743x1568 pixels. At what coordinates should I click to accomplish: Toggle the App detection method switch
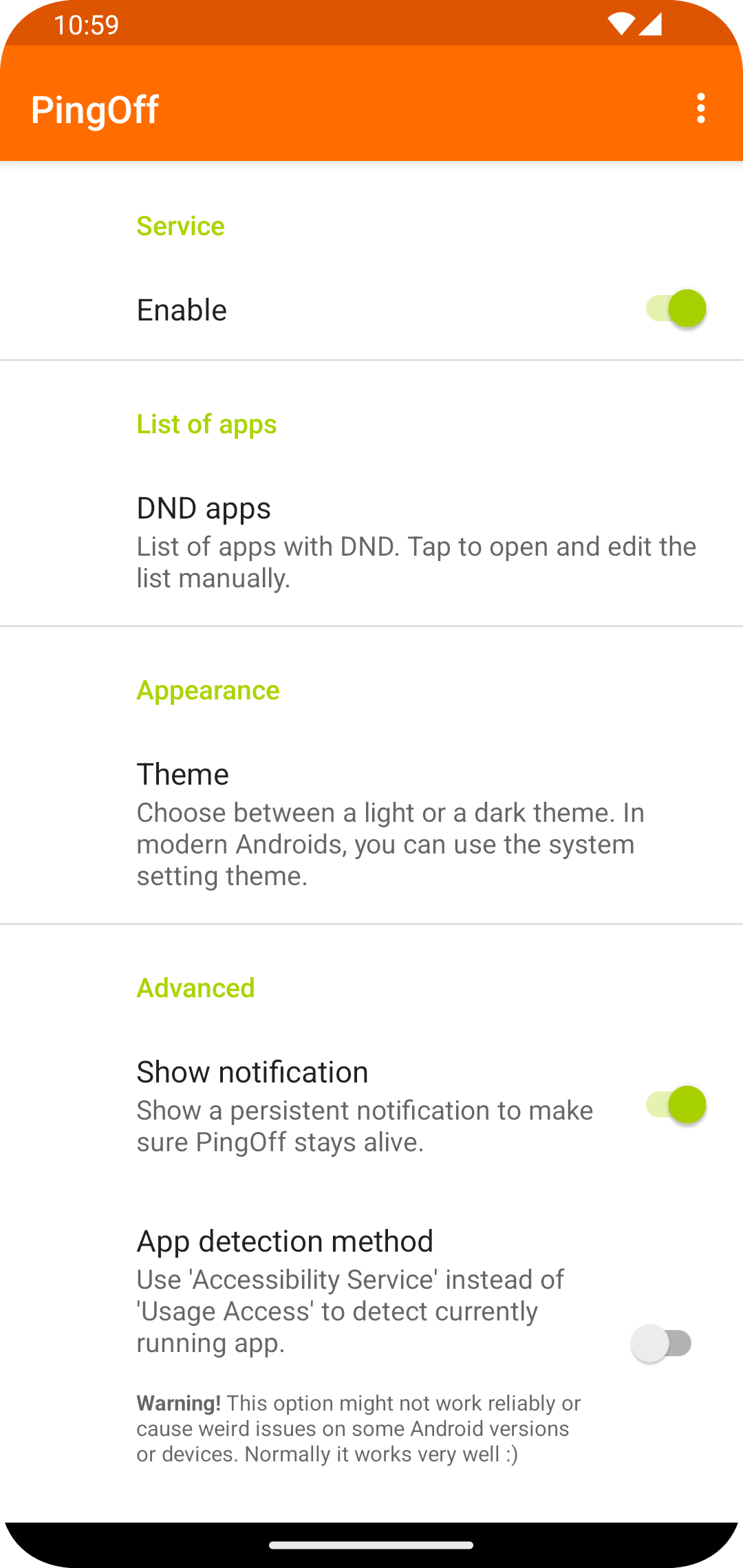click(x=662, y=1343)
